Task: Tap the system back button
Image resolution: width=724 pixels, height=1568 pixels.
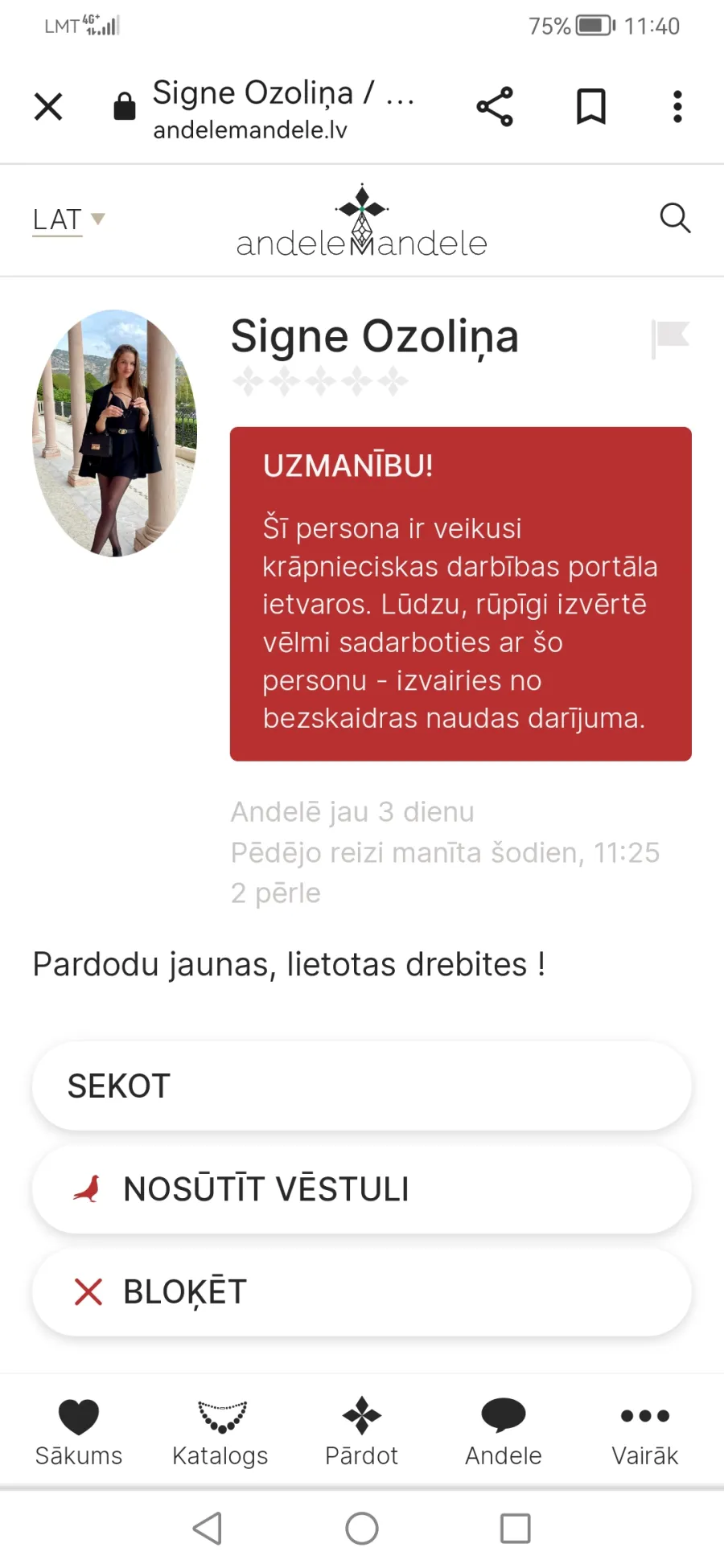Action: point(208,1529)
